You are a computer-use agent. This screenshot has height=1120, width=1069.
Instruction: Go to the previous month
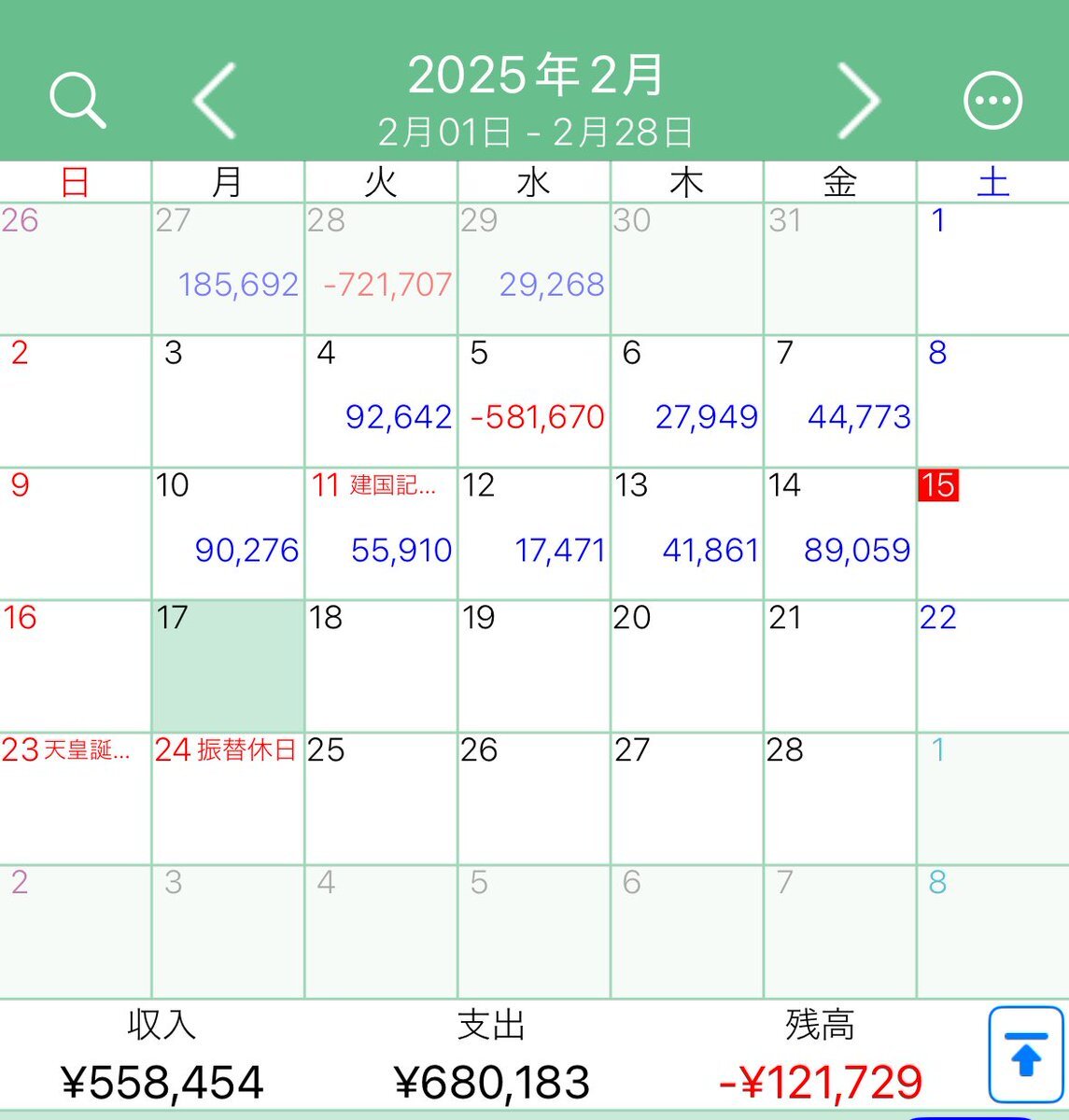tap(216, 100)
